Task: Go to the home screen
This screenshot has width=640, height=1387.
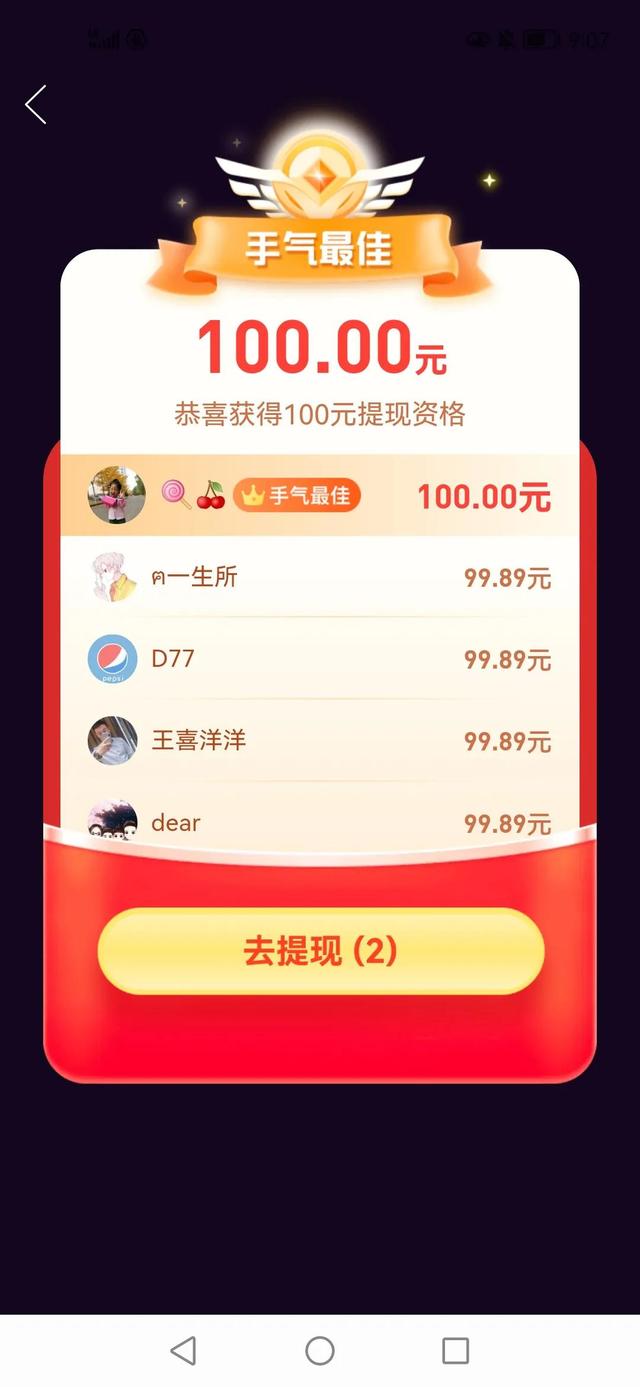Action: point(320,1351)
